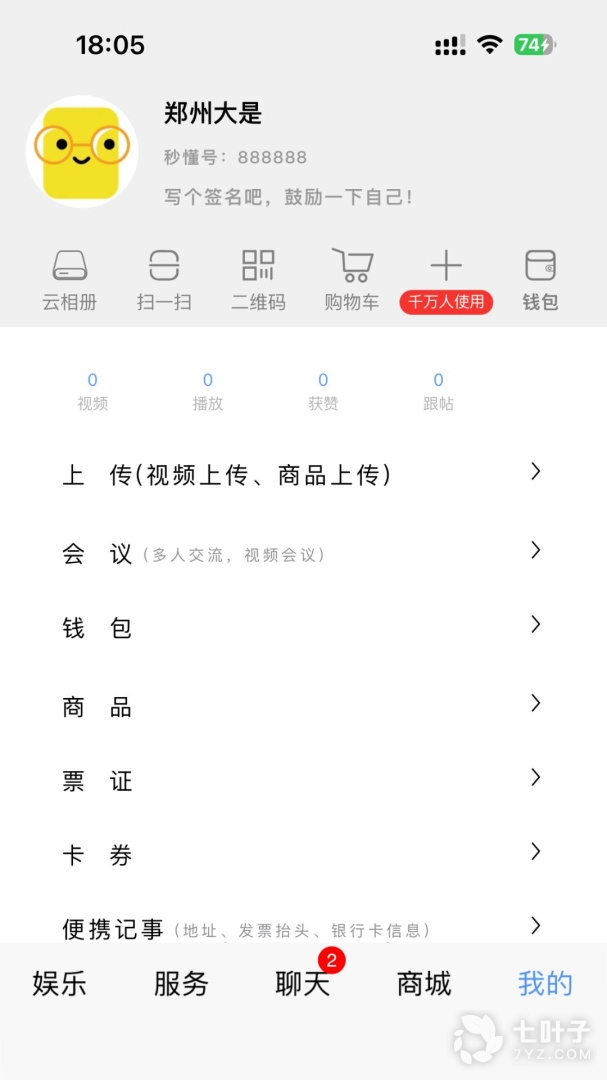Switch to the 娱乐 tab
607x1080 pixels.
[60, 984]
